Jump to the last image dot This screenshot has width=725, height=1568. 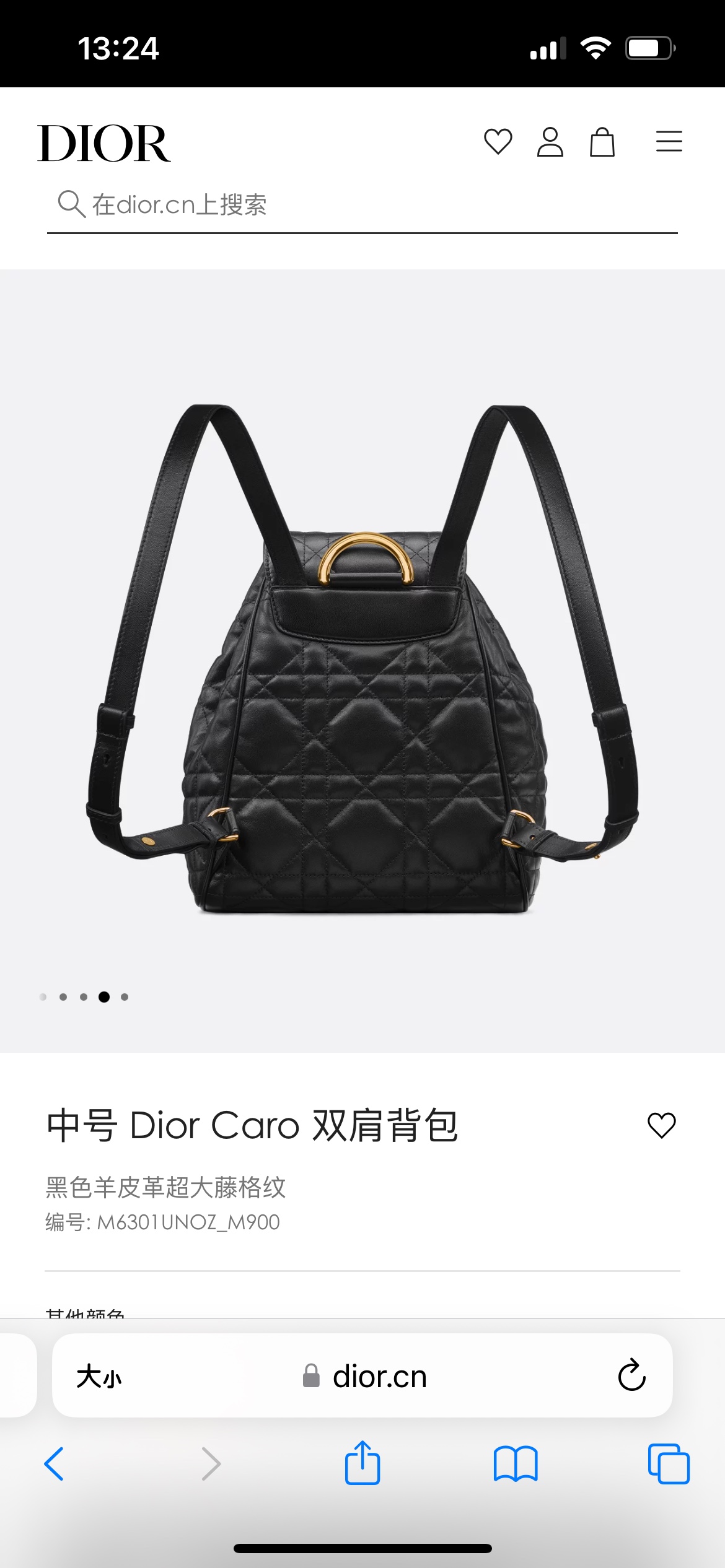125,996
